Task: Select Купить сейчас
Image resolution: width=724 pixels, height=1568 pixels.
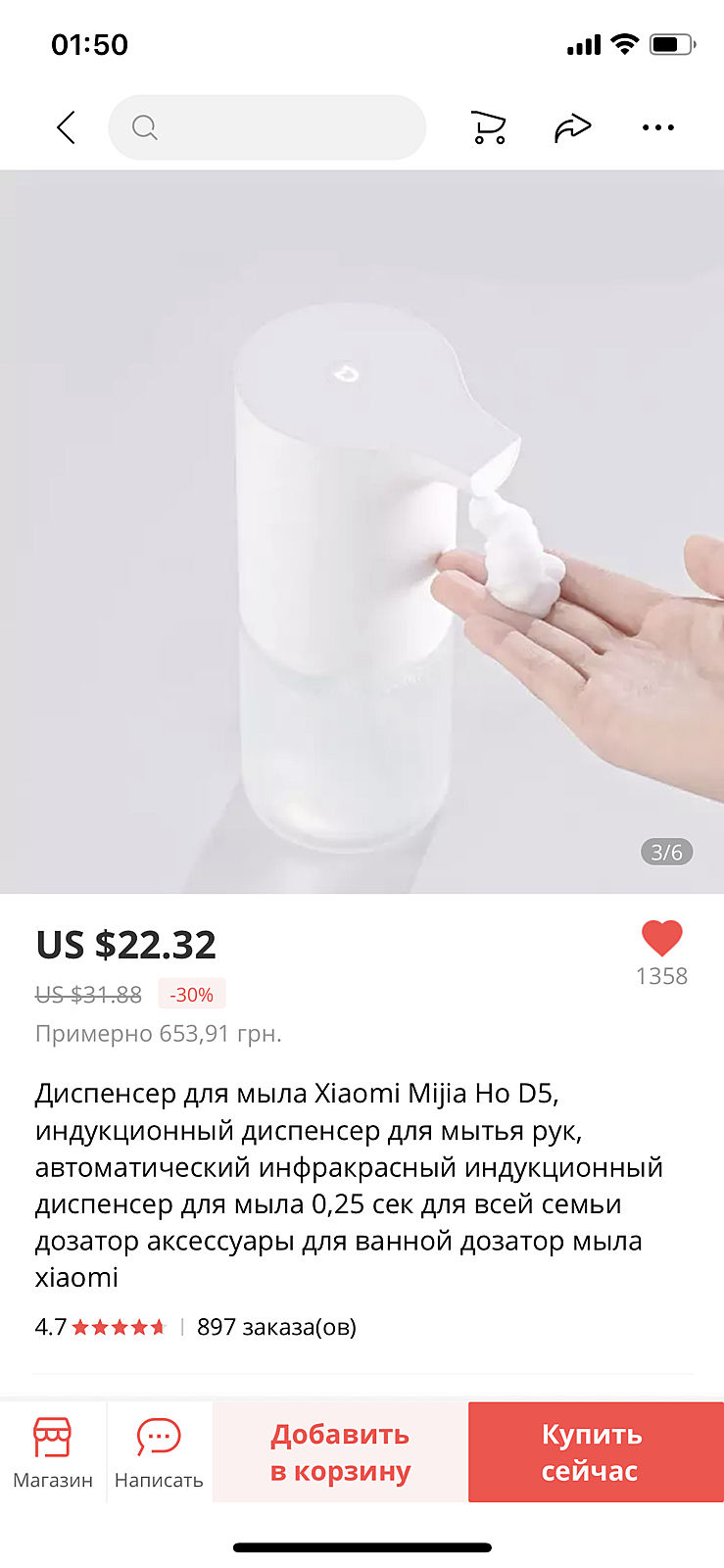Action: 591,1451
